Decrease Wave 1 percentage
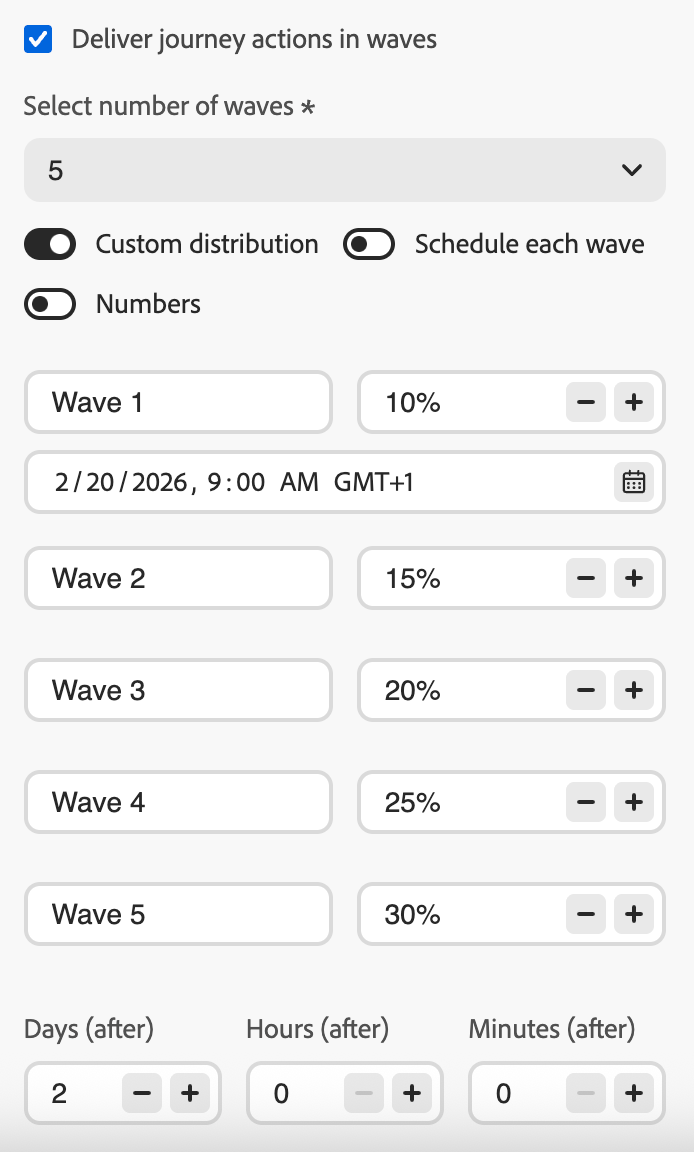Screen dimensions: 694x1152 (586, 402)
